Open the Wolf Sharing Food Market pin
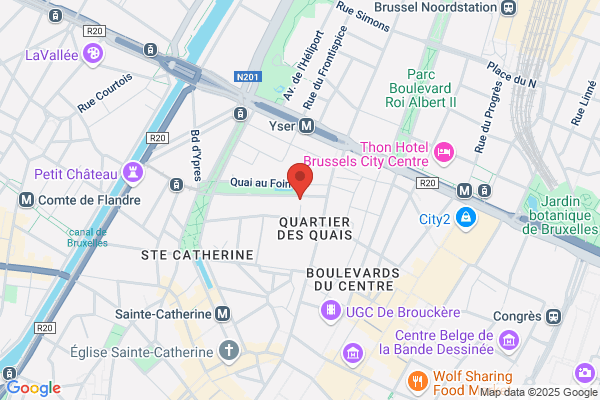This screenshot has height=400, width=600. (x=417, y=382)
